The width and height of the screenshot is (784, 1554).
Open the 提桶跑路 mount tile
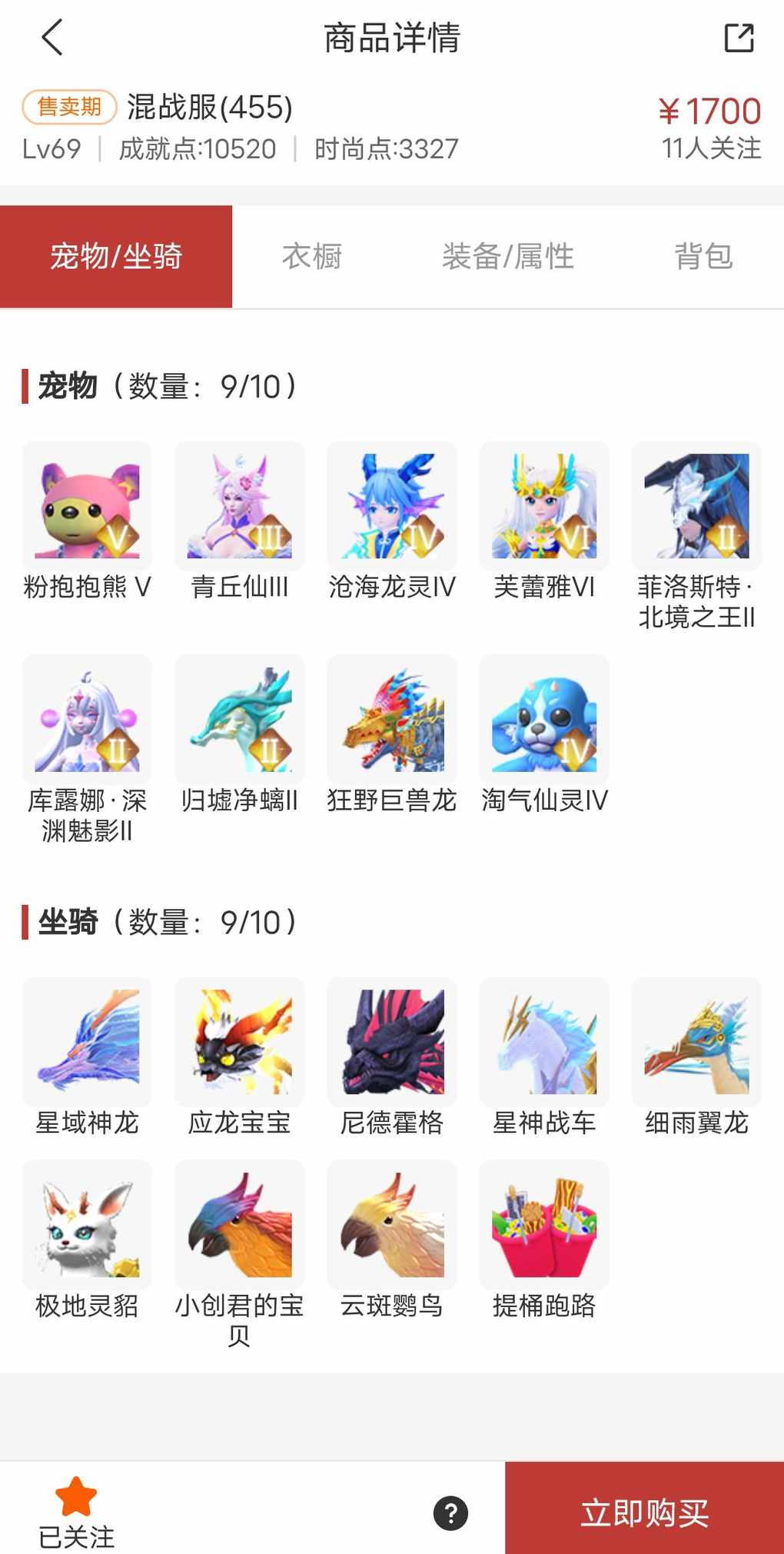coord(544,1224)
